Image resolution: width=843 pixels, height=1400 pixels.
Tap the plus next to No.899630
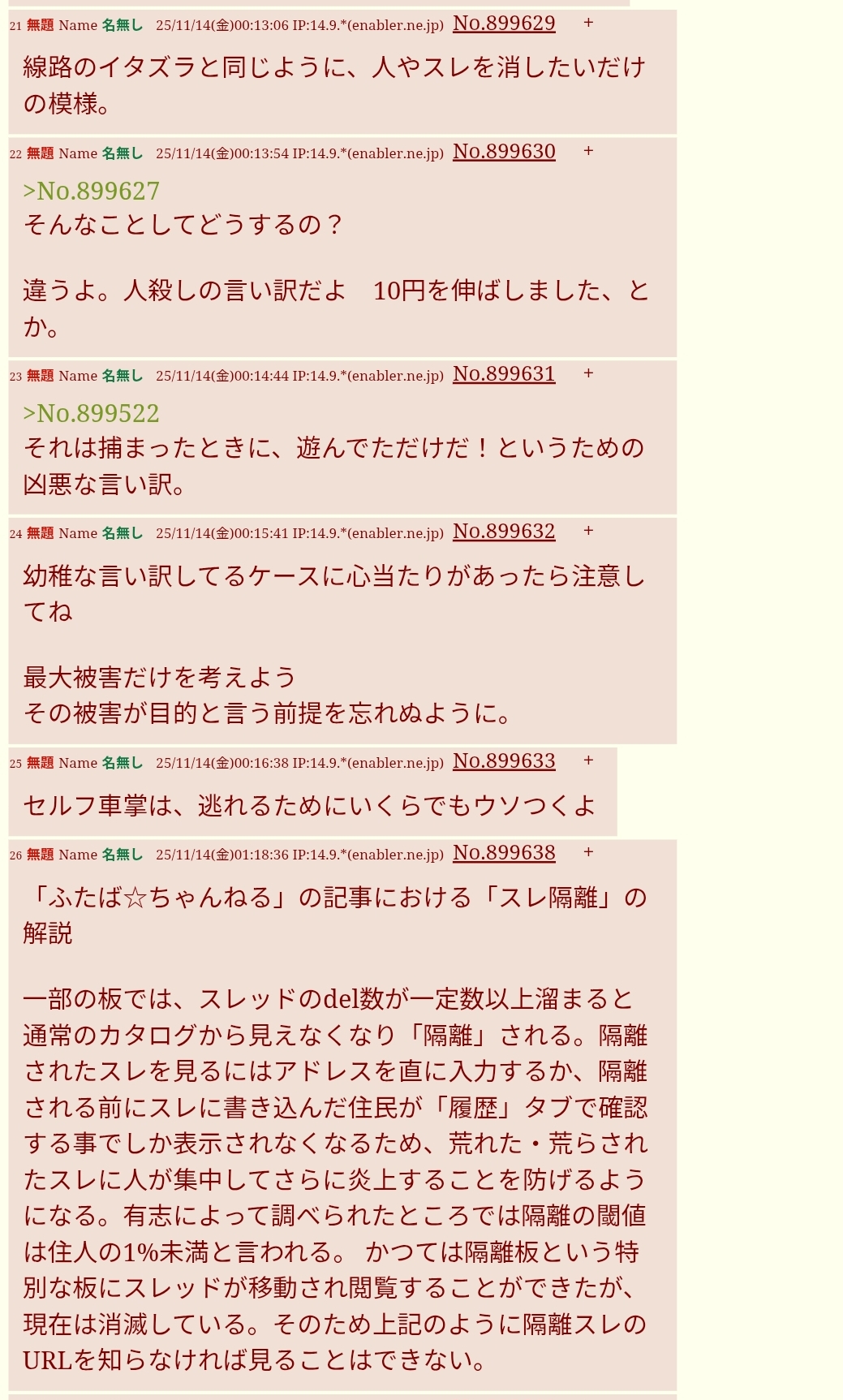pos(588,151)
